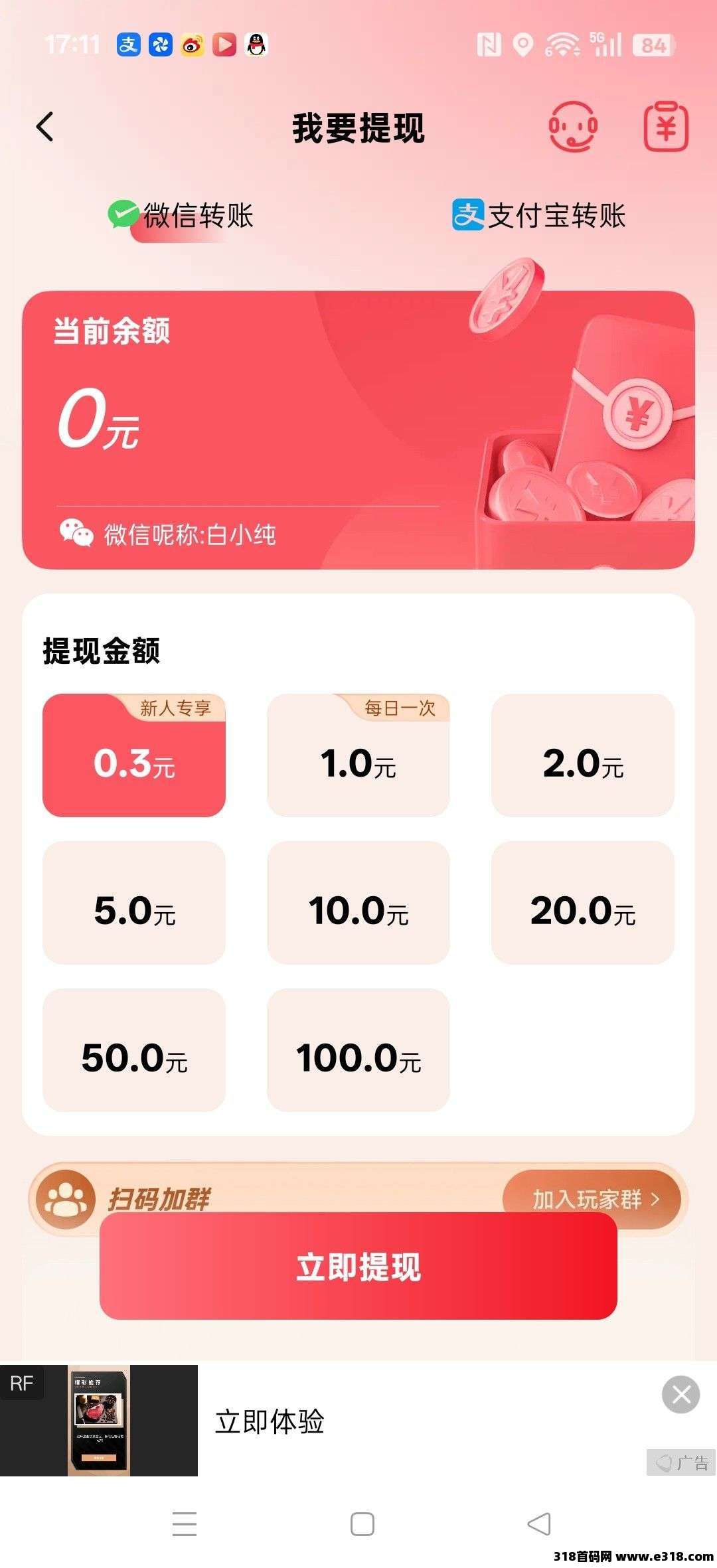
Task: Select the 1.0元 withdrawal amount
Action: click(x=358, y=756)
